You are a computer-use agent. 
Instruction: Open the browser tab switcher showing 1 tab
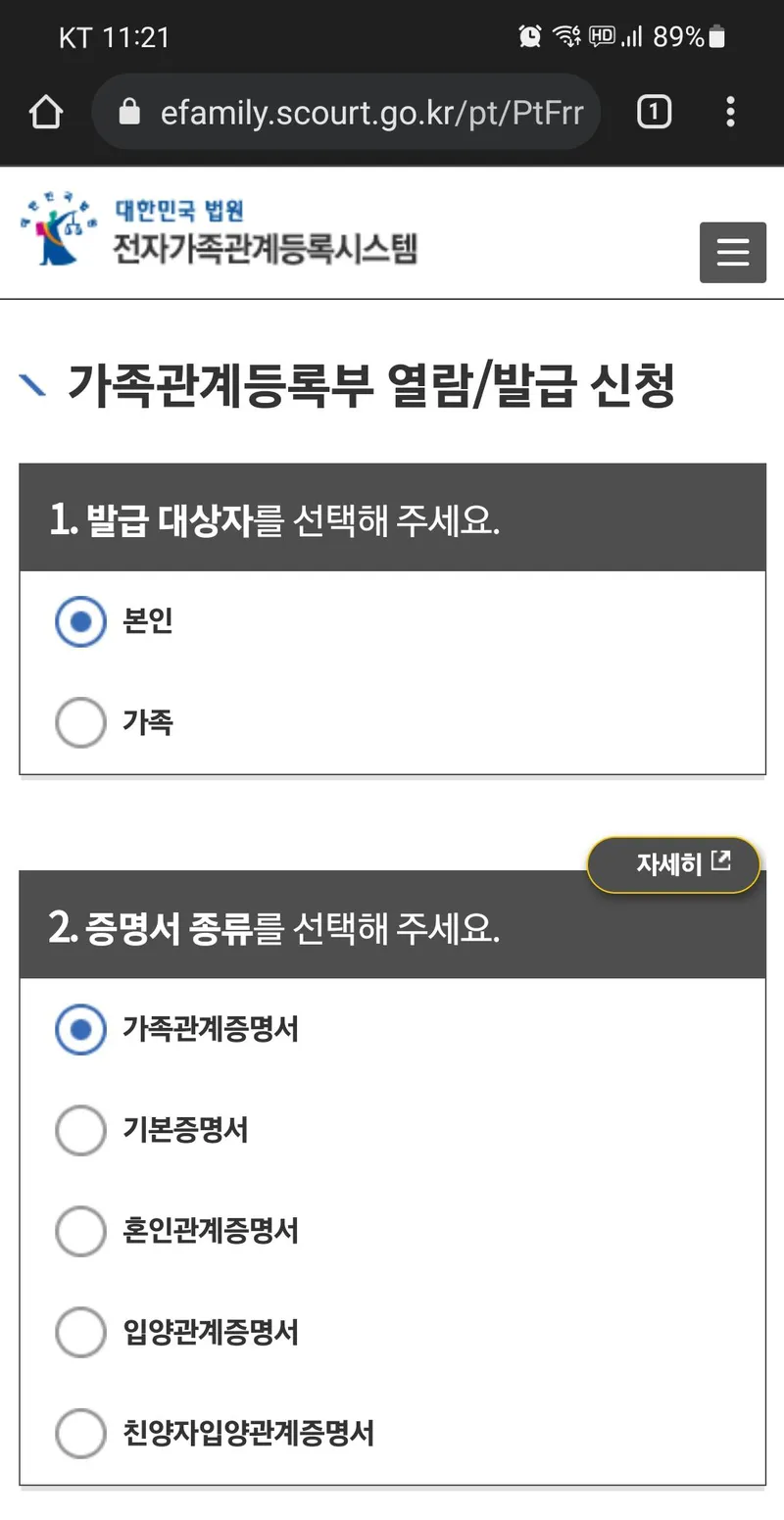pos(653,112)
